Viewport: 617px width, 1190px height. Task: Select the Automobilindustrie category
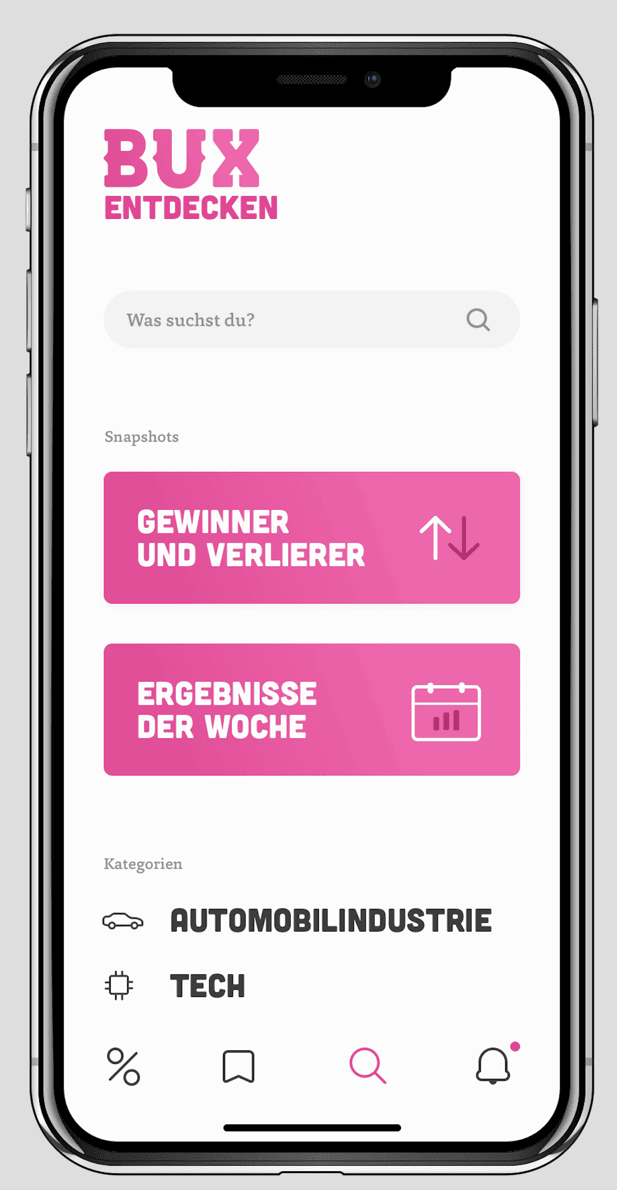click(330, 921)
